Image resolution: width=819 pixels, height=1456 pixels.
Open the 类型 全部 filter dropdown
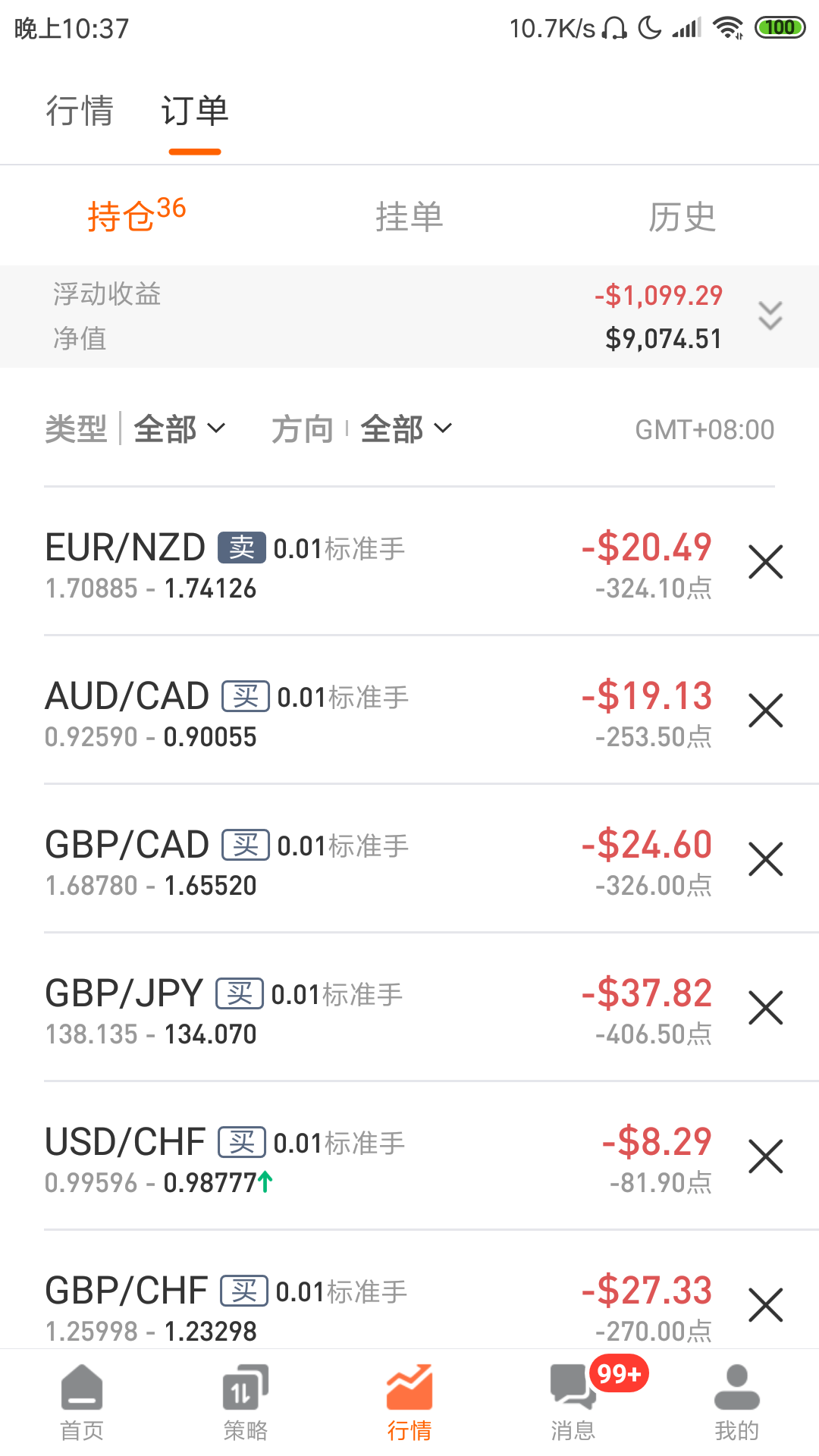click(180, 429)
